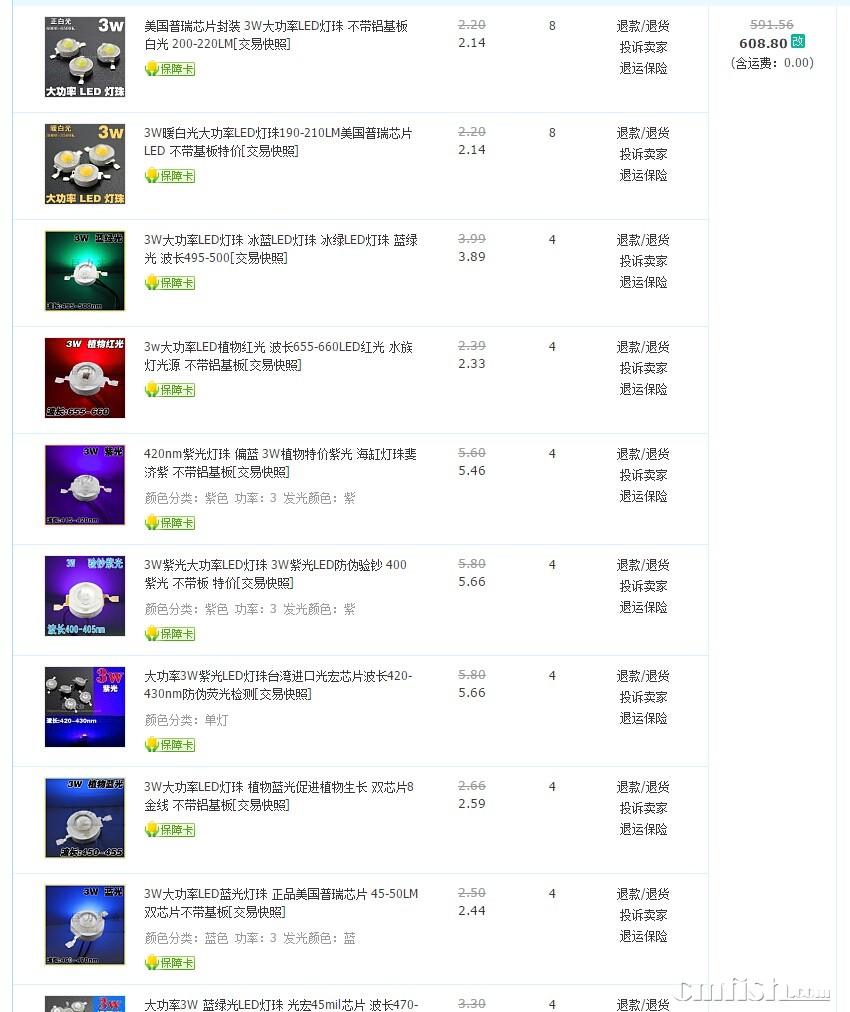Tap the 改 icon beside the 608.80 total
This screenshot has height=1012, width=850.
tap(798, 42)
